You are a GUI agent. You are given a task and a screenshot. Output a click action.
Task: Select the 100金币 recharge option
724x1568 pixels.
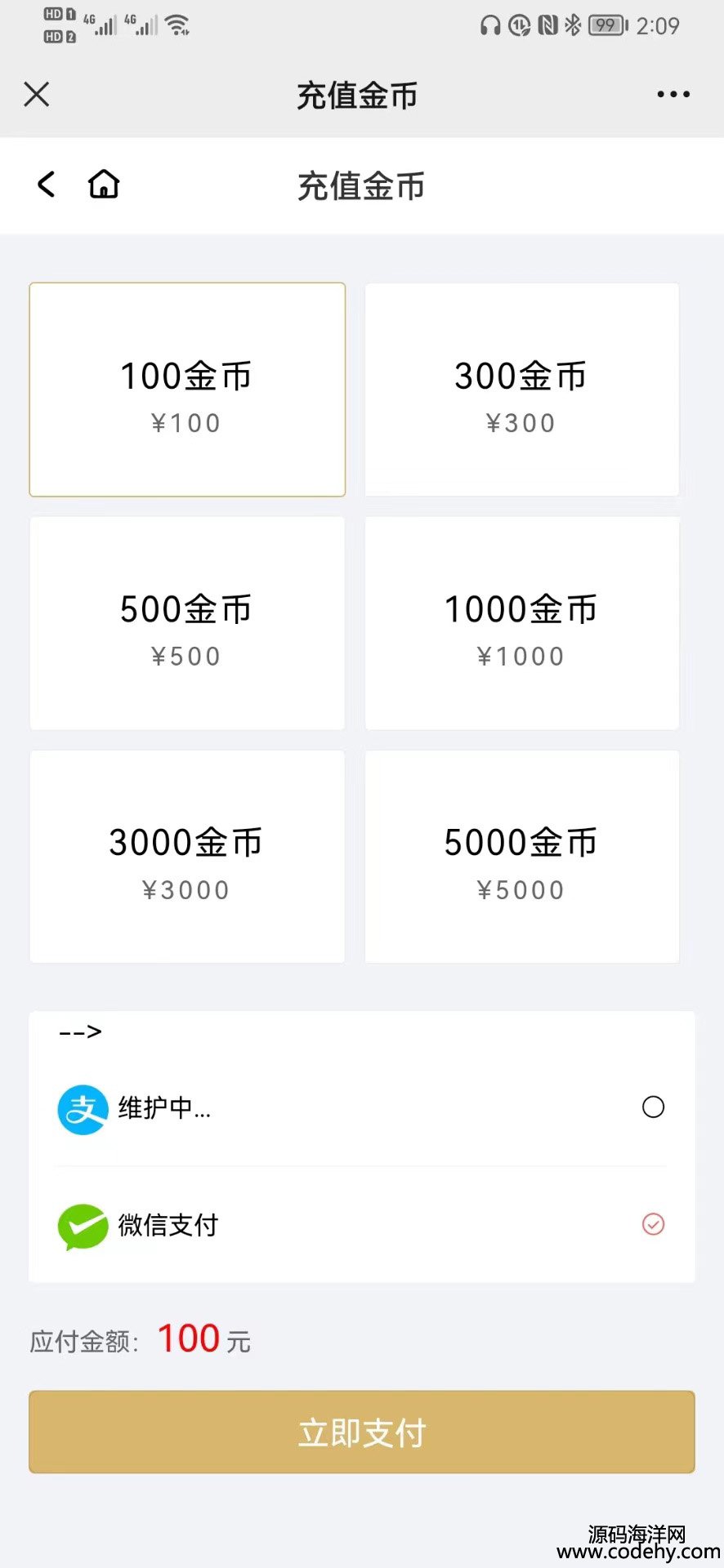[187, 390]
